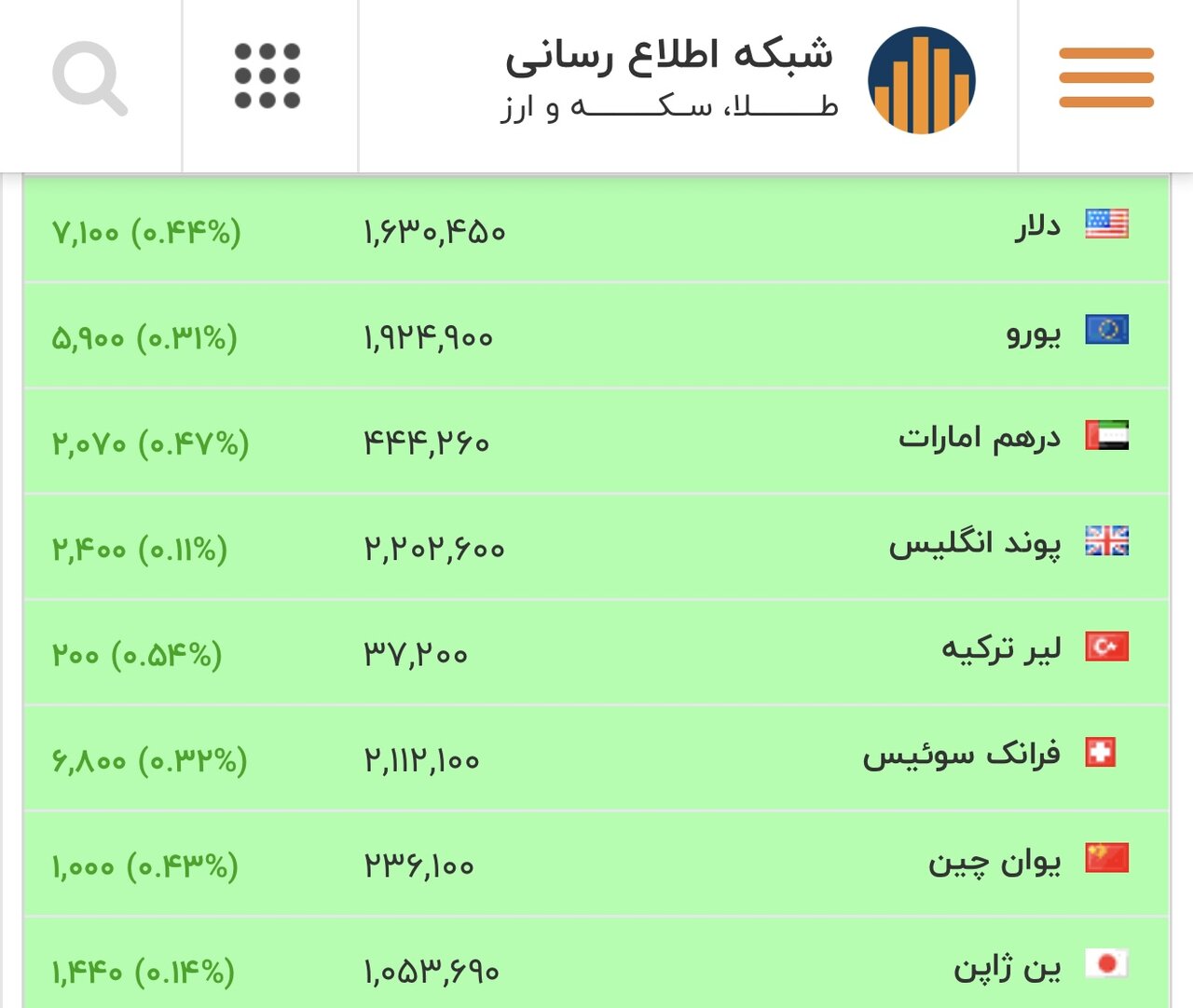The height and width of the screenshot is (1008, 1193).
Task: Go to the site home via header title
Action: click(x=669, y=78)
